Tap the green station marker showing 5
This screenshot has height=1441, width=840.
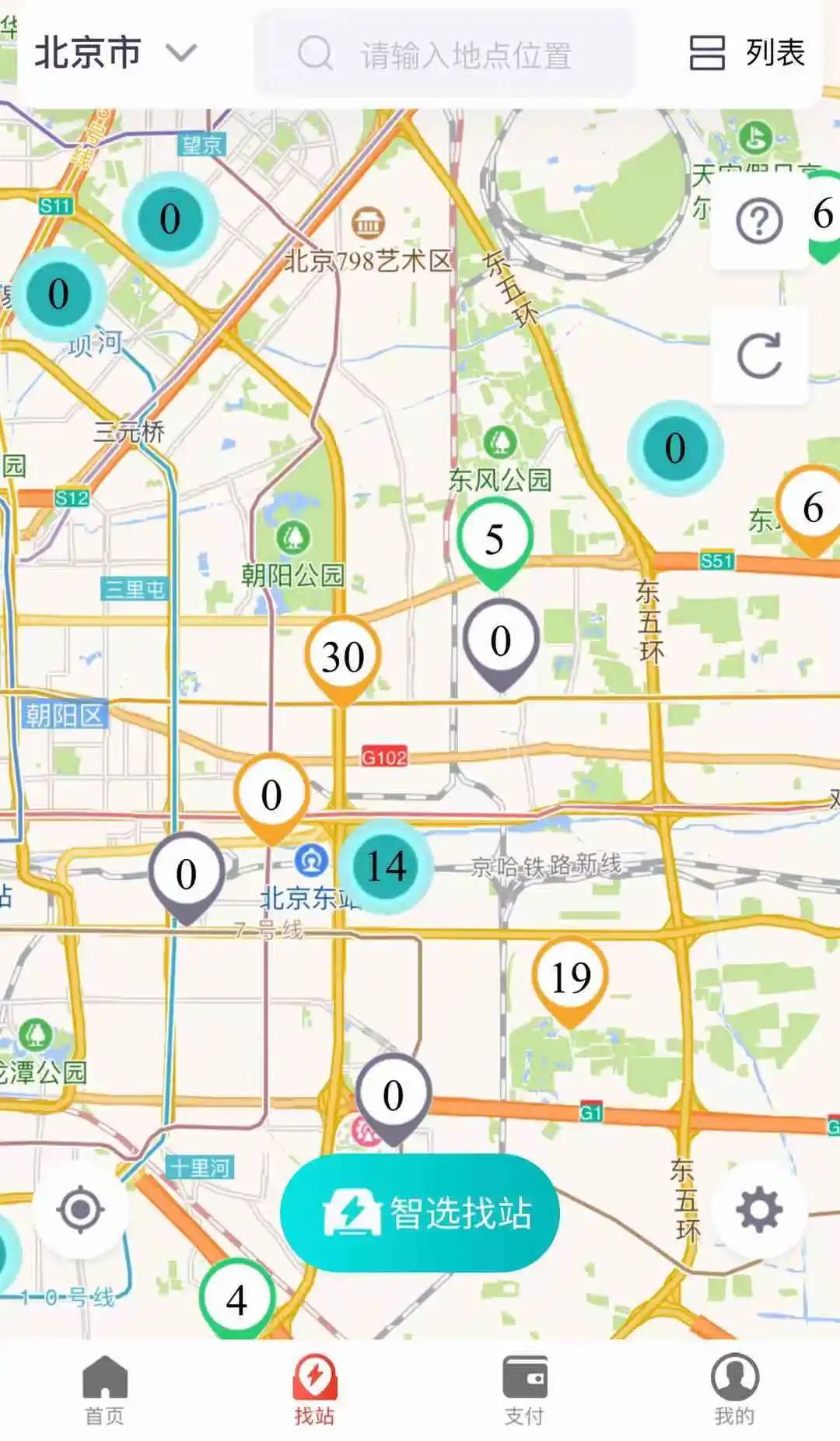pos(495,539)
